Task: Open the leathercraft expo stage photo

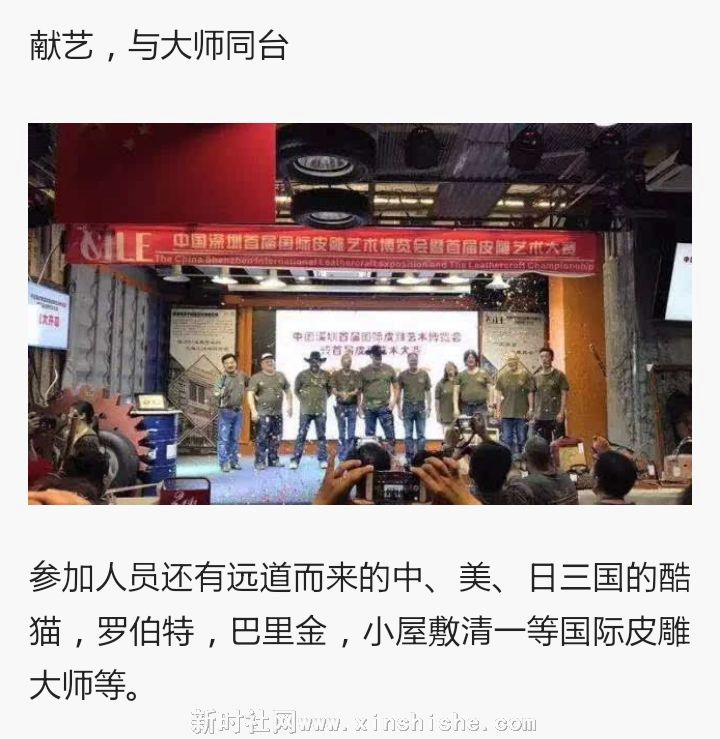Action: [x=360, y=313]
